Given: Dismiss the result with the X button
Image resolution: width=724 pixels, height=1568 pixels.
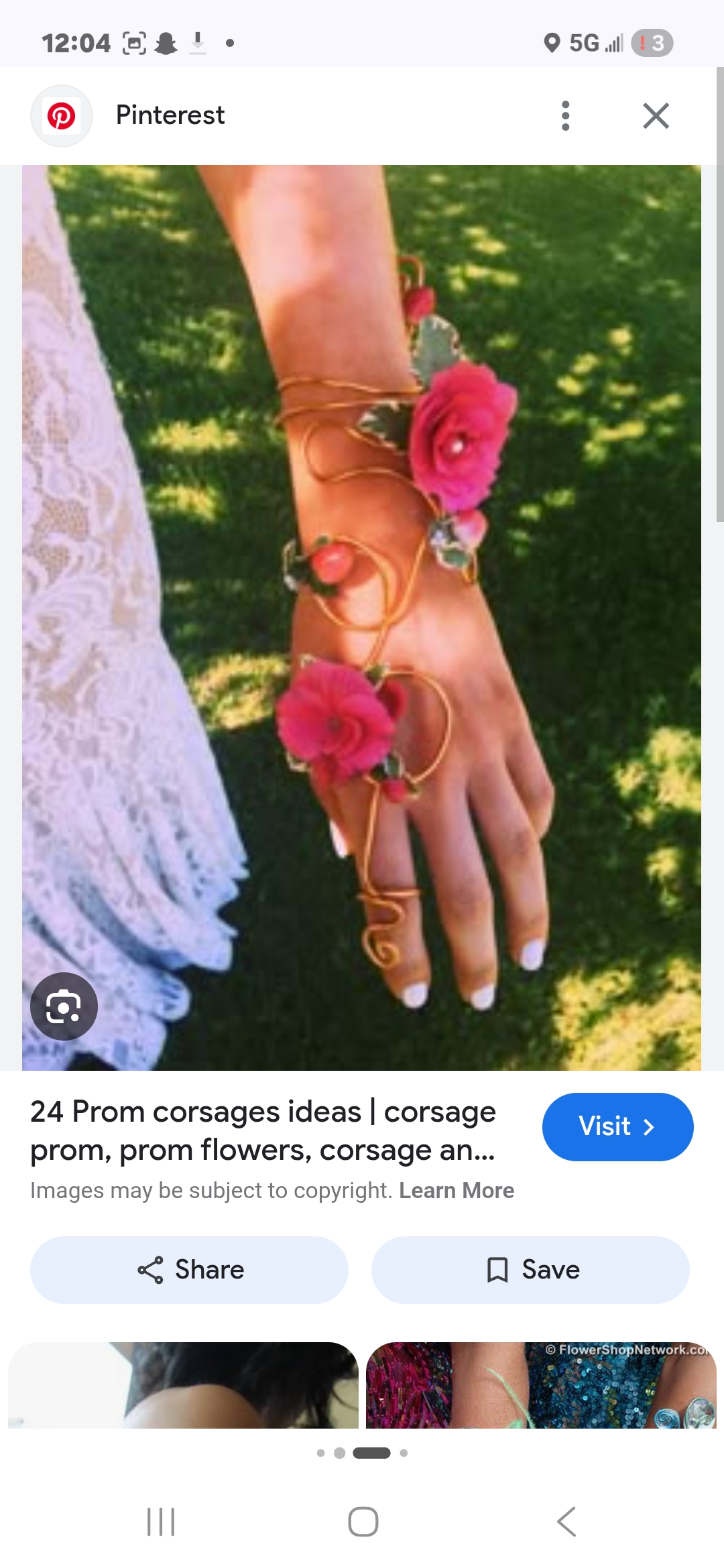Looking at the screenshot, I should click(x=656, y=115).
